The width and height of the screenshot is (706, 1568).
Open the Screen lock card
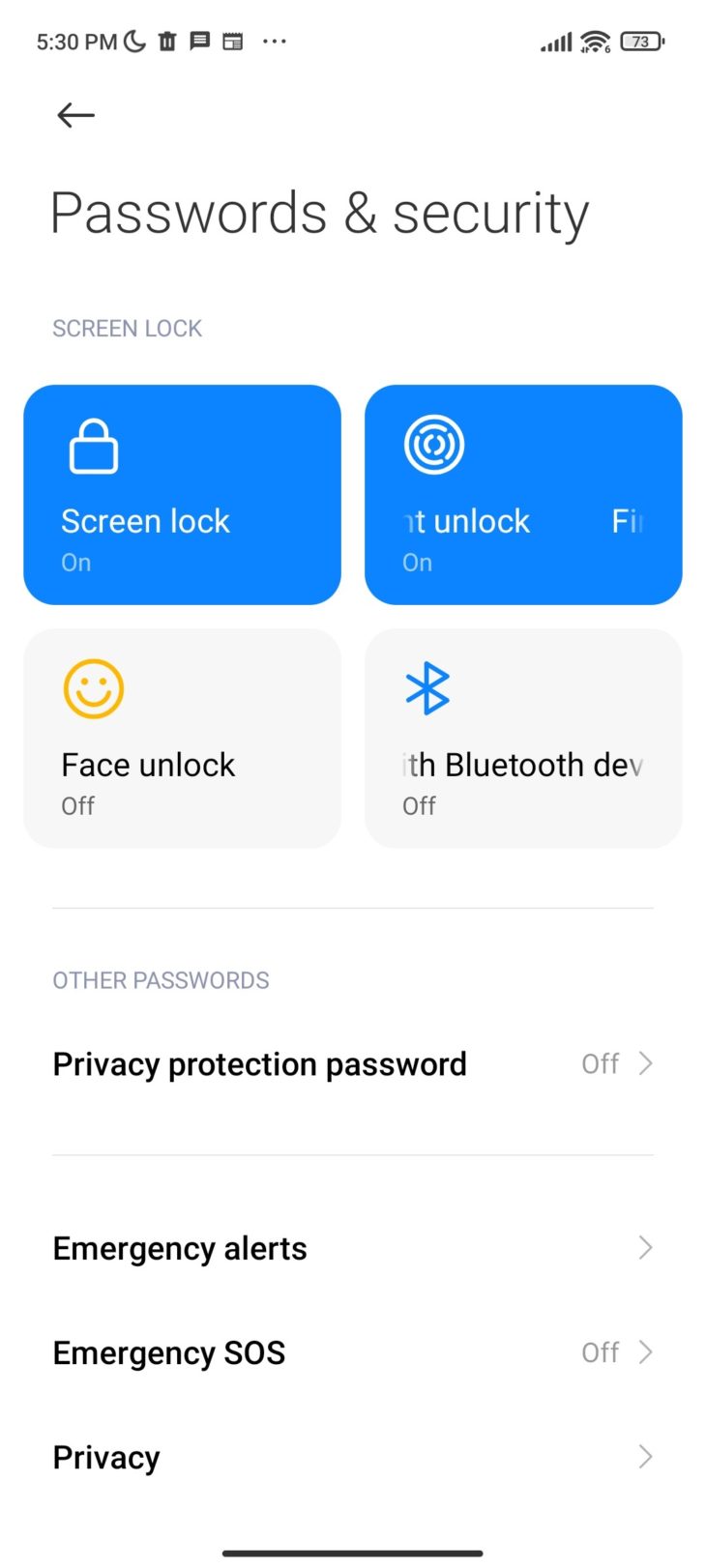coord(182,495)
